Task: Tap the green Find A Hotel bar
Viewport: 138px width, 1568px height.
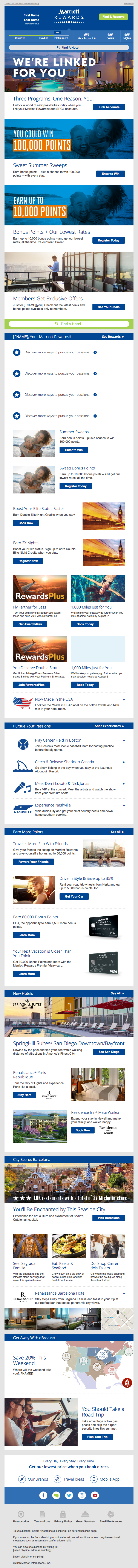Action: click(x=69, y=324)
